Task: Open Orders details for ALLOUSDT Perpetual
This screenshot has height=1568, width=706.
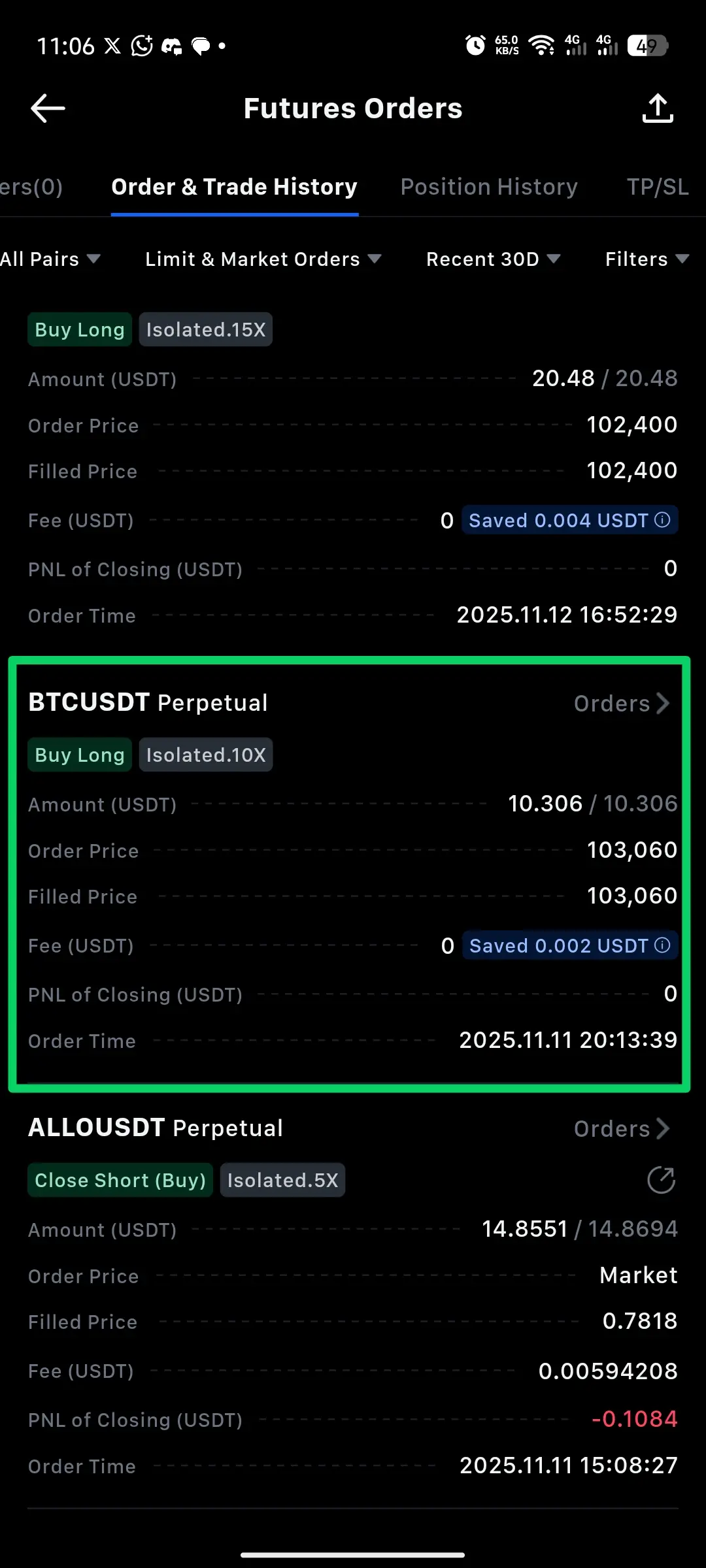Action: pyautogui.click(x=622, y=1129)
